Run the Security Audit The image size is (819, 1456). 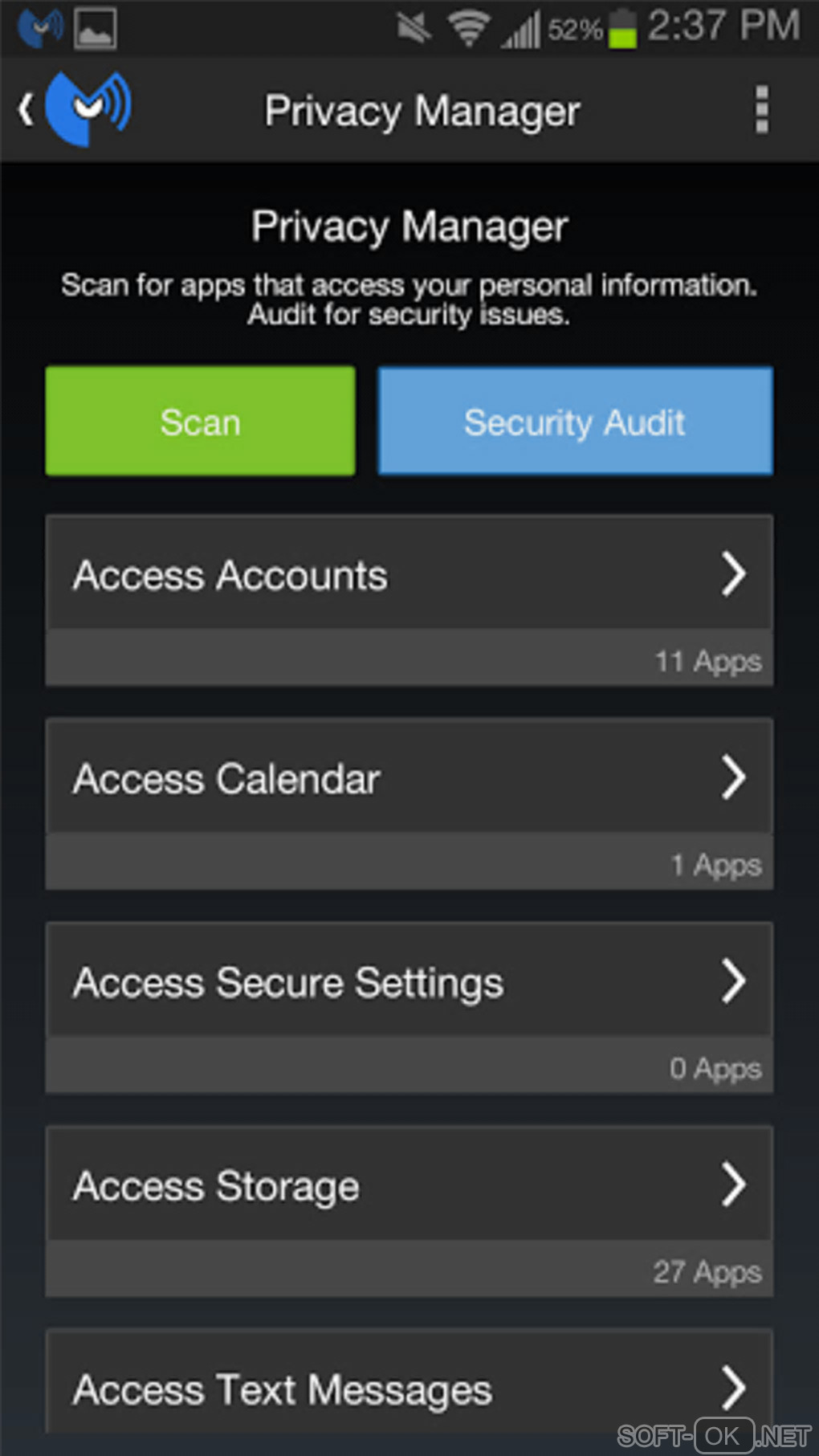[575, 422]
